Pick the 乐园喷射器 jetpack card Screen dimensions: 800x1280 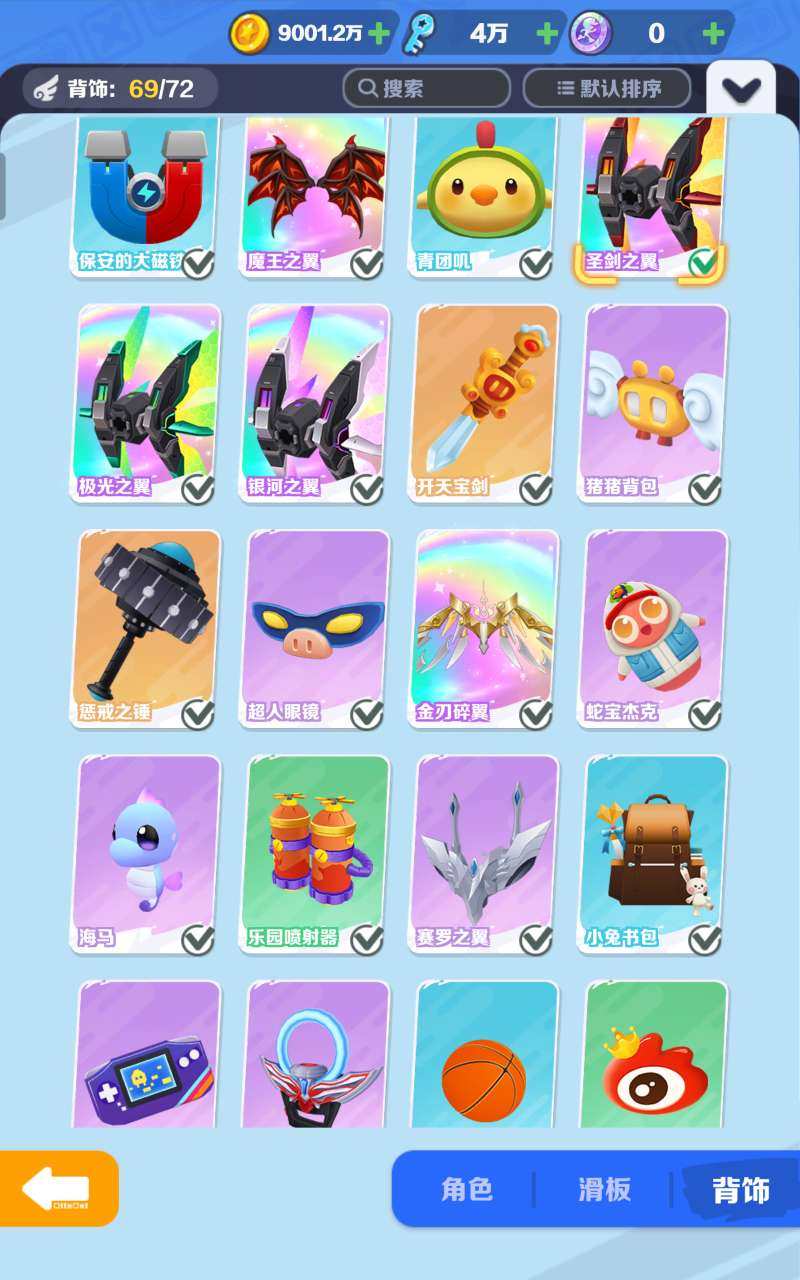click(x=316, y=850)
